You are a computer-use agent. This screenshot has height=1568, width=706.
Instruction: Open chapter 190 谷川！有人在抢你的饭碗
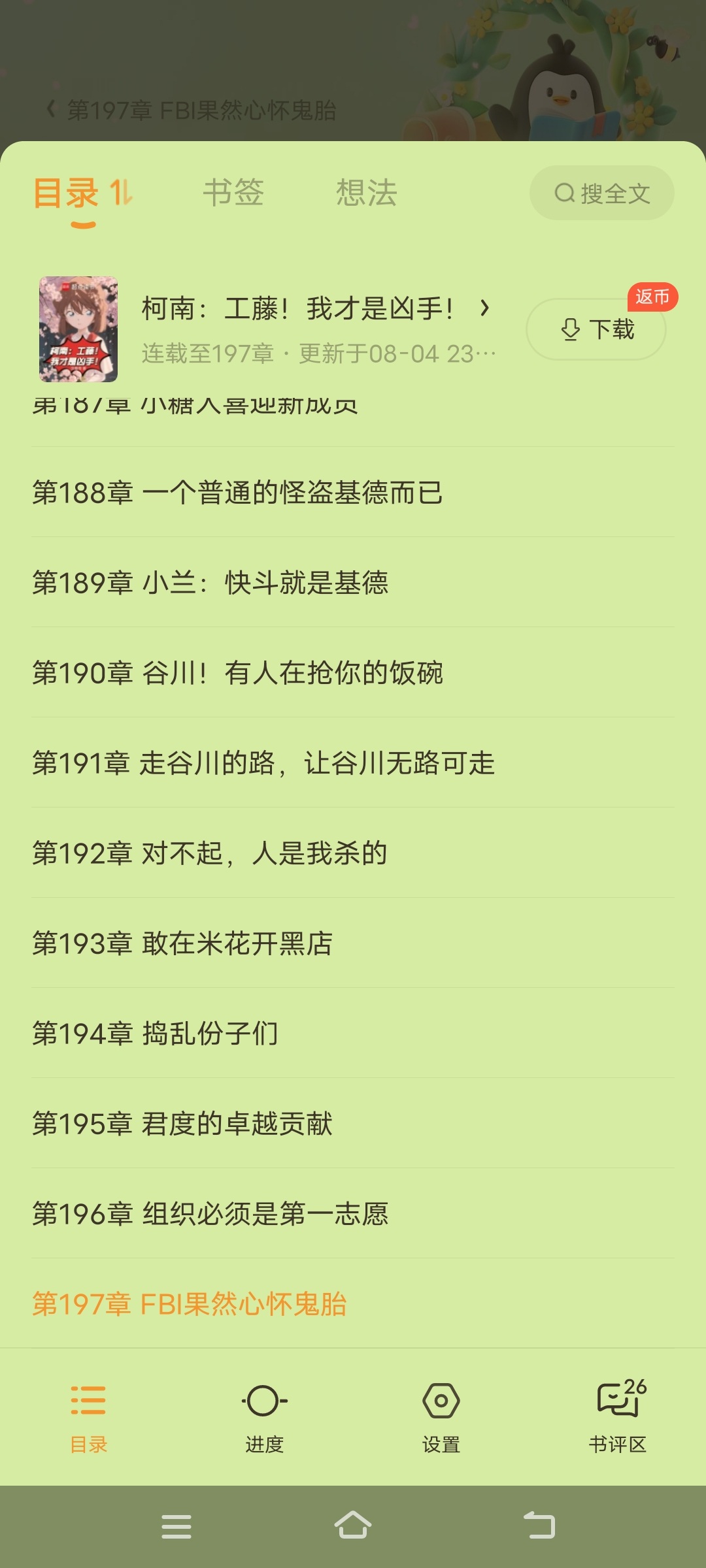click(x=237, y=673)
